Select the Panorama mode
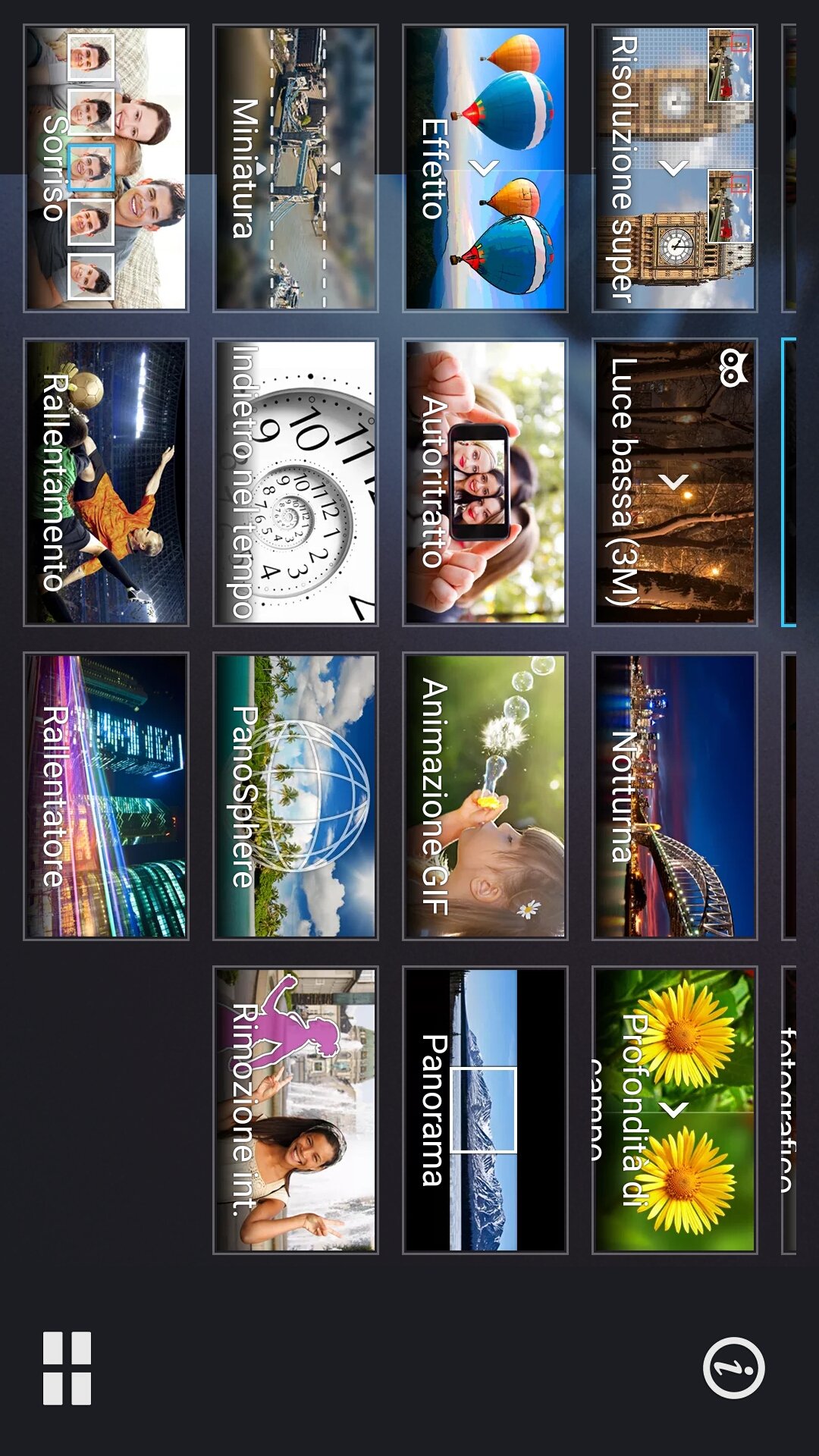 coord(485,1110)
